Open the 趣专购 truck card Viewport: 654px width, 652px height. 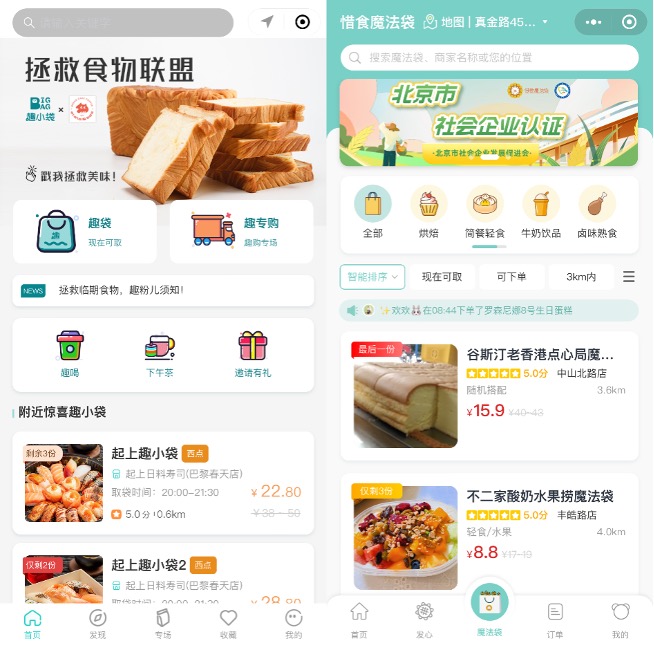click(241, 232)
